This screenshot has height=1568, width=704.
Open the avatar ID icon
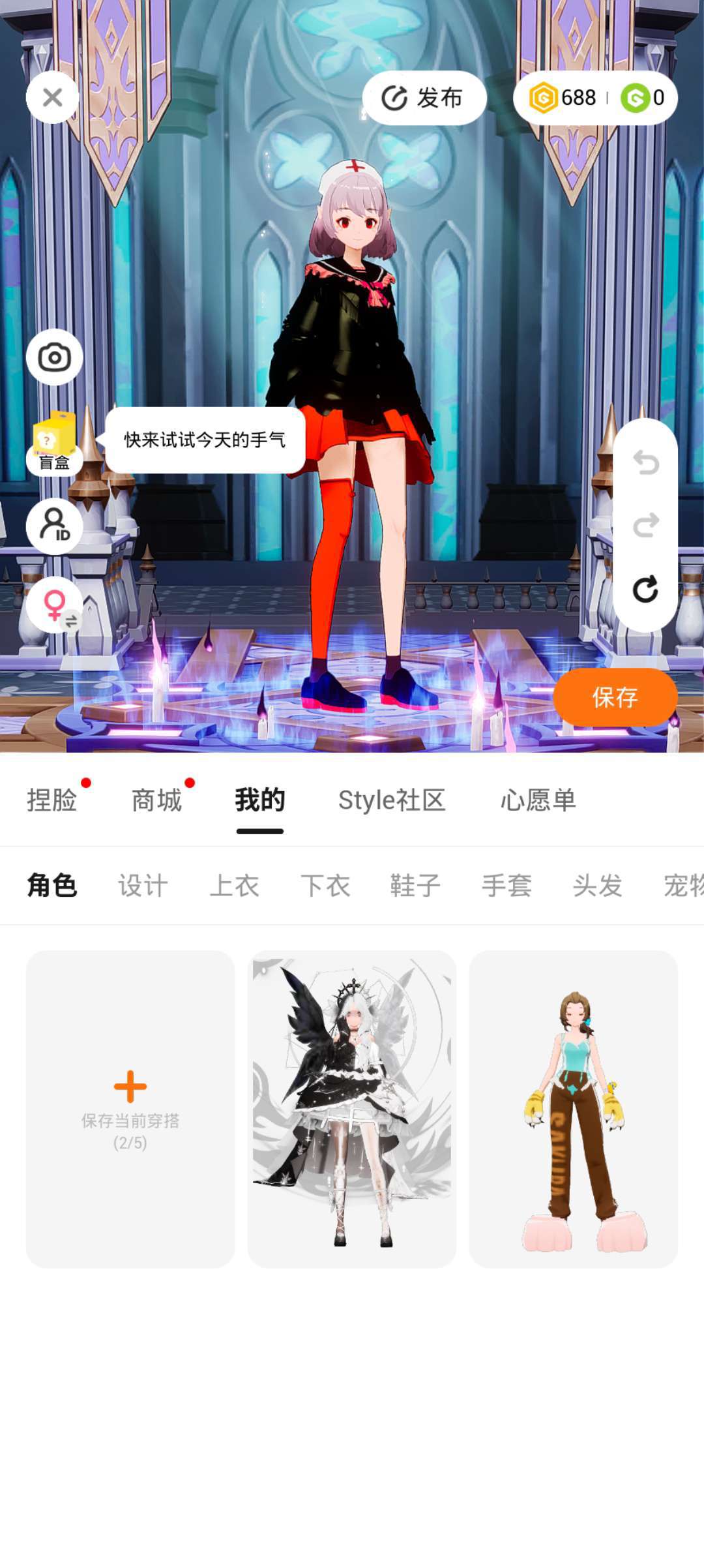[55, 526]
